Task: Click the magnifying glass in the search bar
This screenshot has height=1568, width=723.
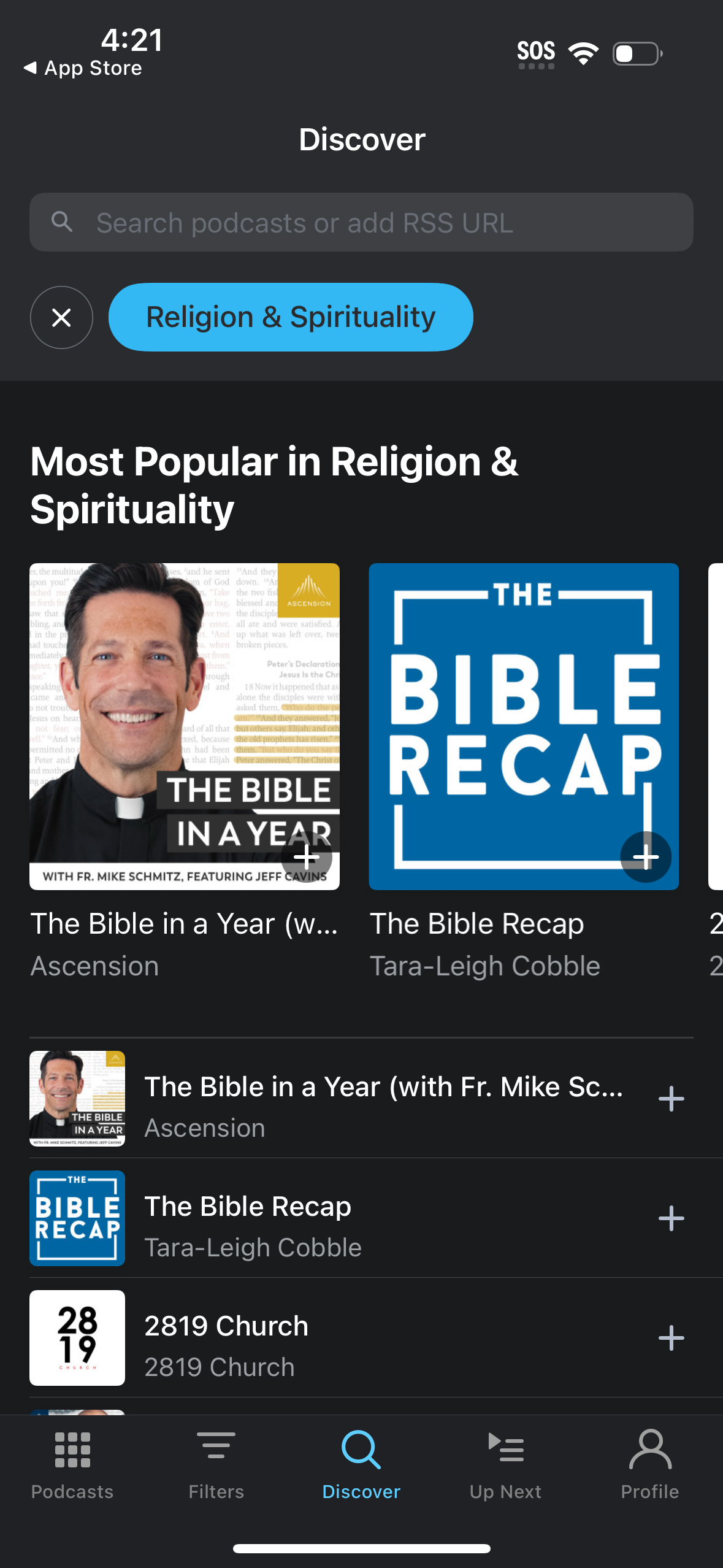Action: click(62, 222)
